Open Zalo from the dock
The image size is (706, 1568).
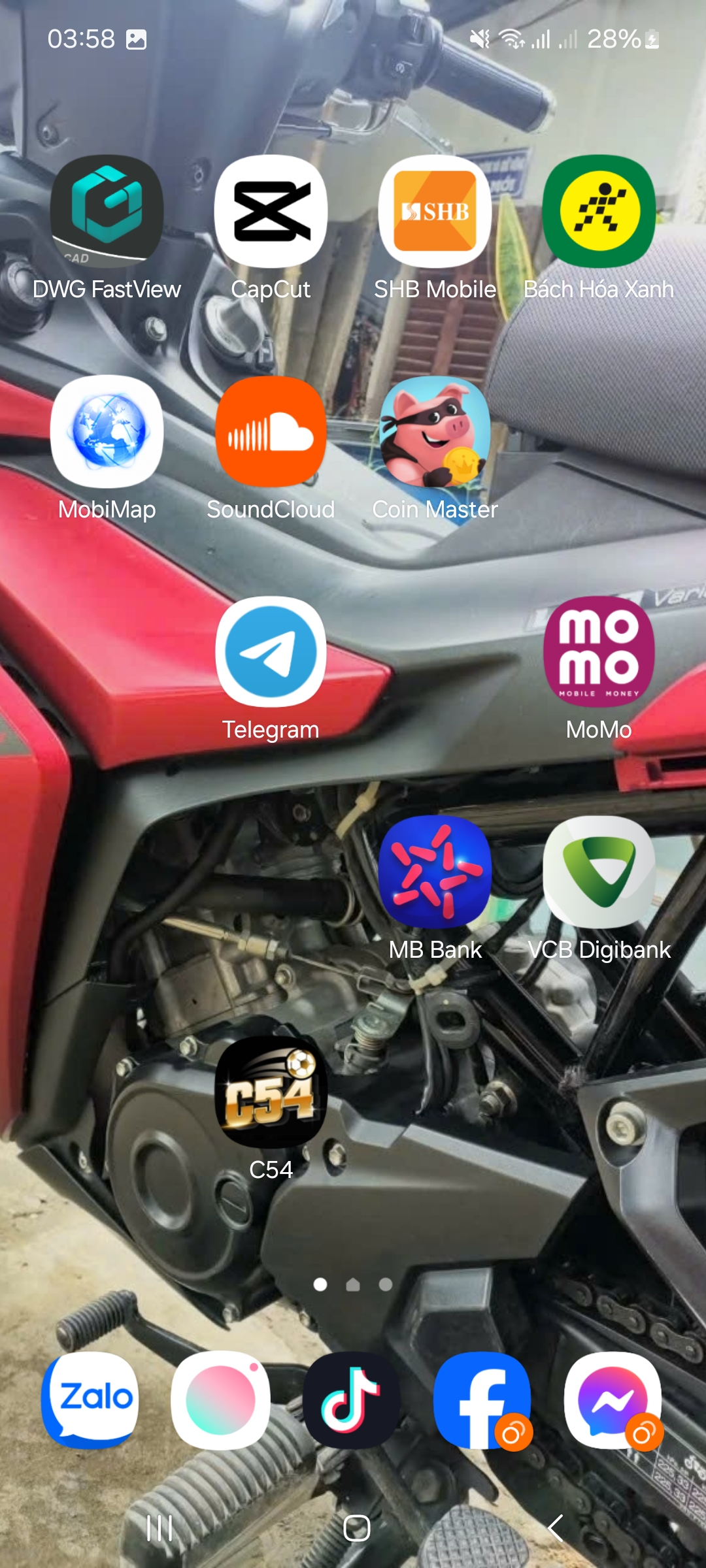[x=90, y=1399]
